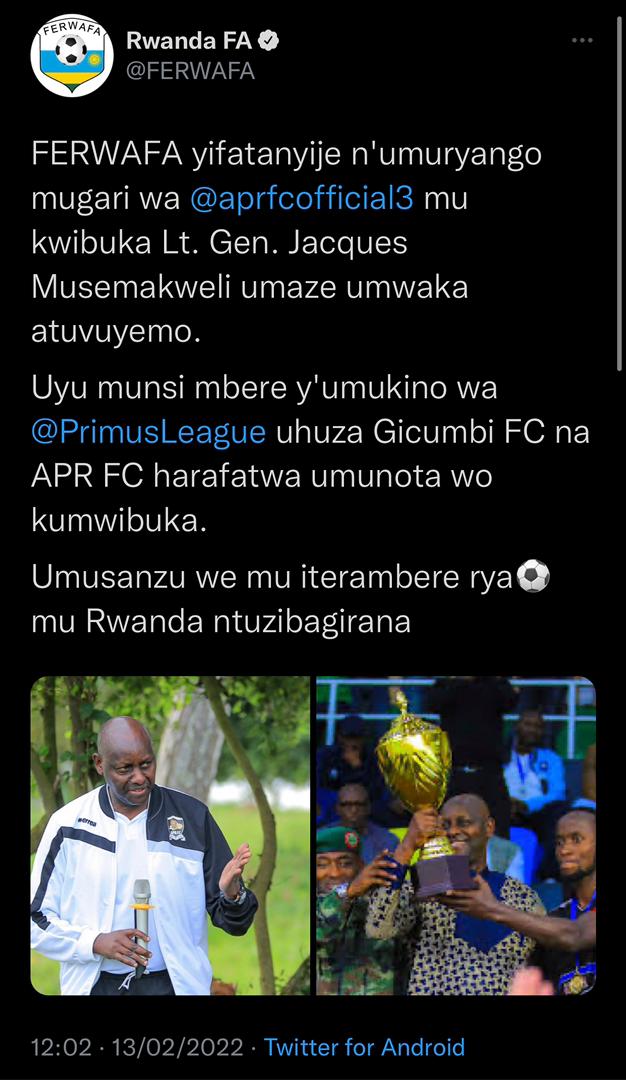The height and width of the screenshot is (1080, 626).
Task: Open the @aprfcofficial3 mention
Action: tap(301, 198)
